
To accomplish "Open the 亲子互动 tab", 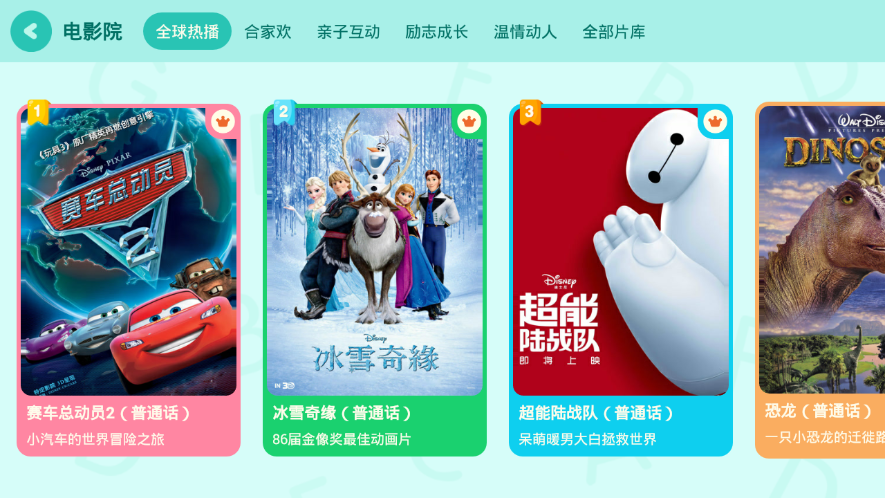I will (348, 31).
